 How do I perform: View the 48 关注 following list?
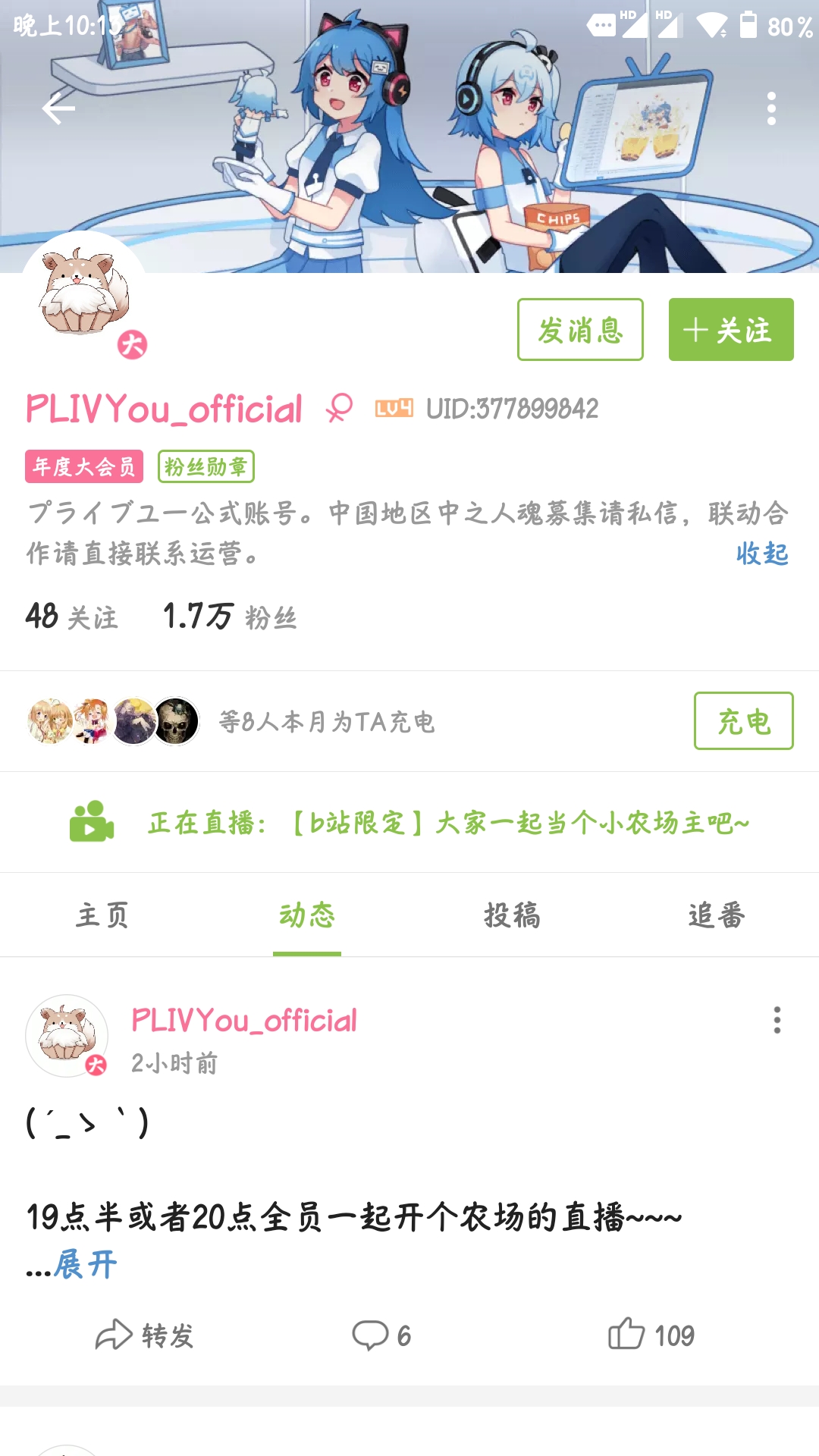[72, 617]
